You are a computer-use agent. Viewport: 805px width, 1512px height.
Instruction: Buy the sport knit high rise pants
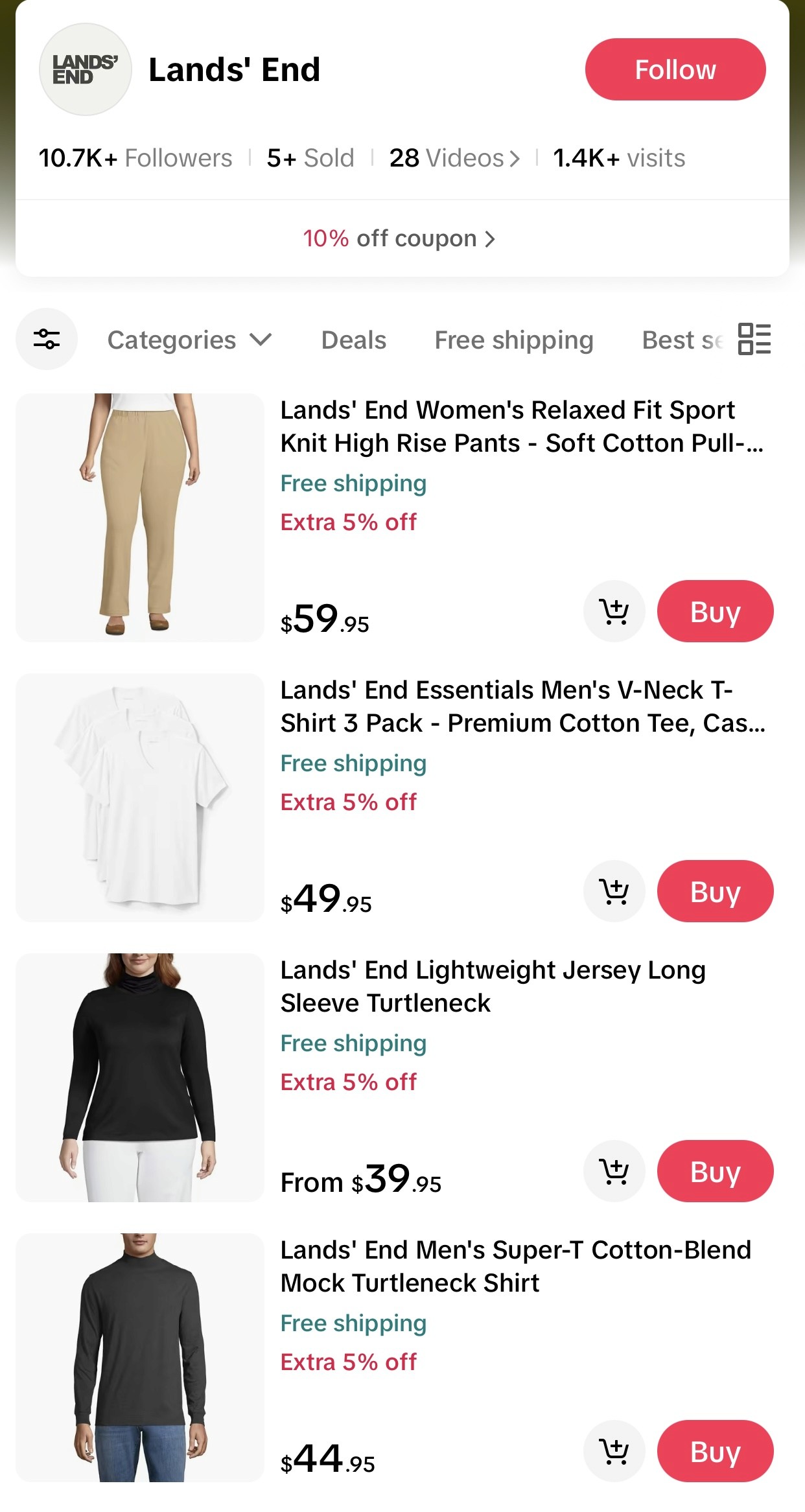715,611
